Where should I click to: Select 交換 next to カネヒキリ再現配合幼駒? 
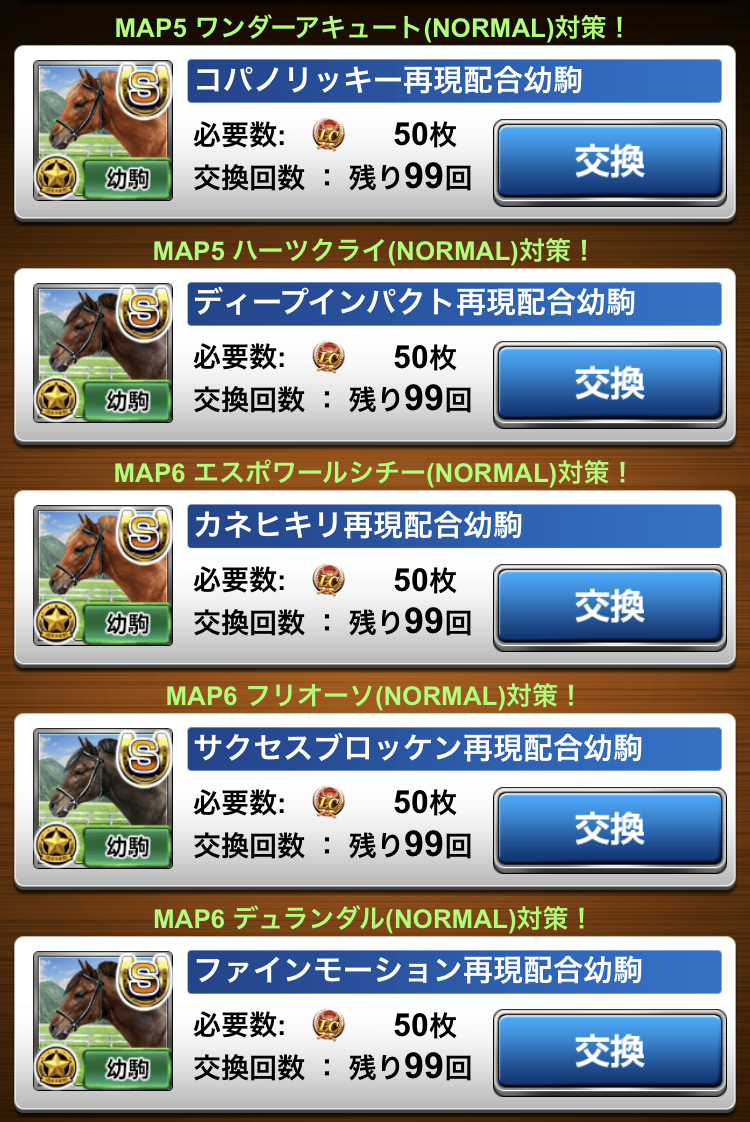pyautogui.click(x=609, y=607)
